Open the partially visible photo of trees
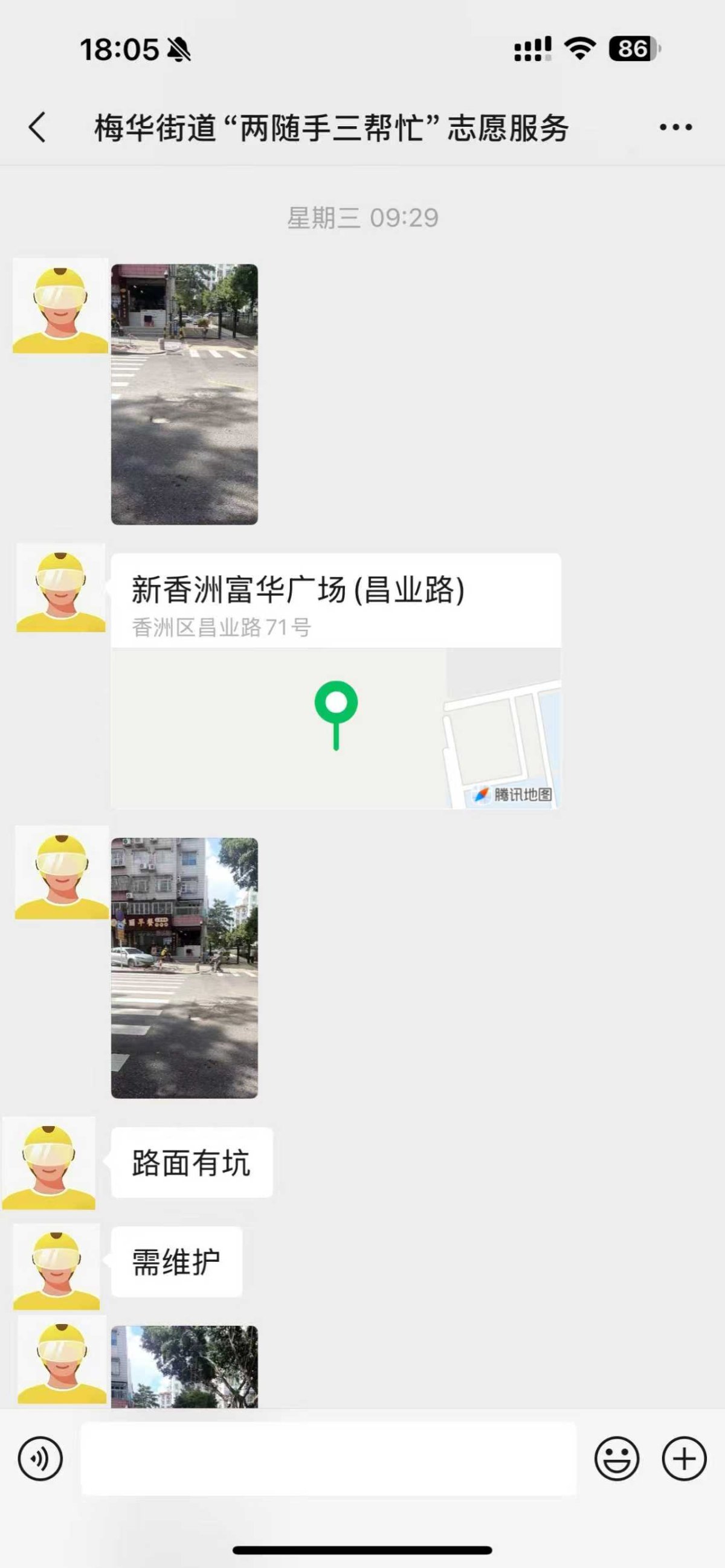725x1568 pixels. [x=184, y=1366]
